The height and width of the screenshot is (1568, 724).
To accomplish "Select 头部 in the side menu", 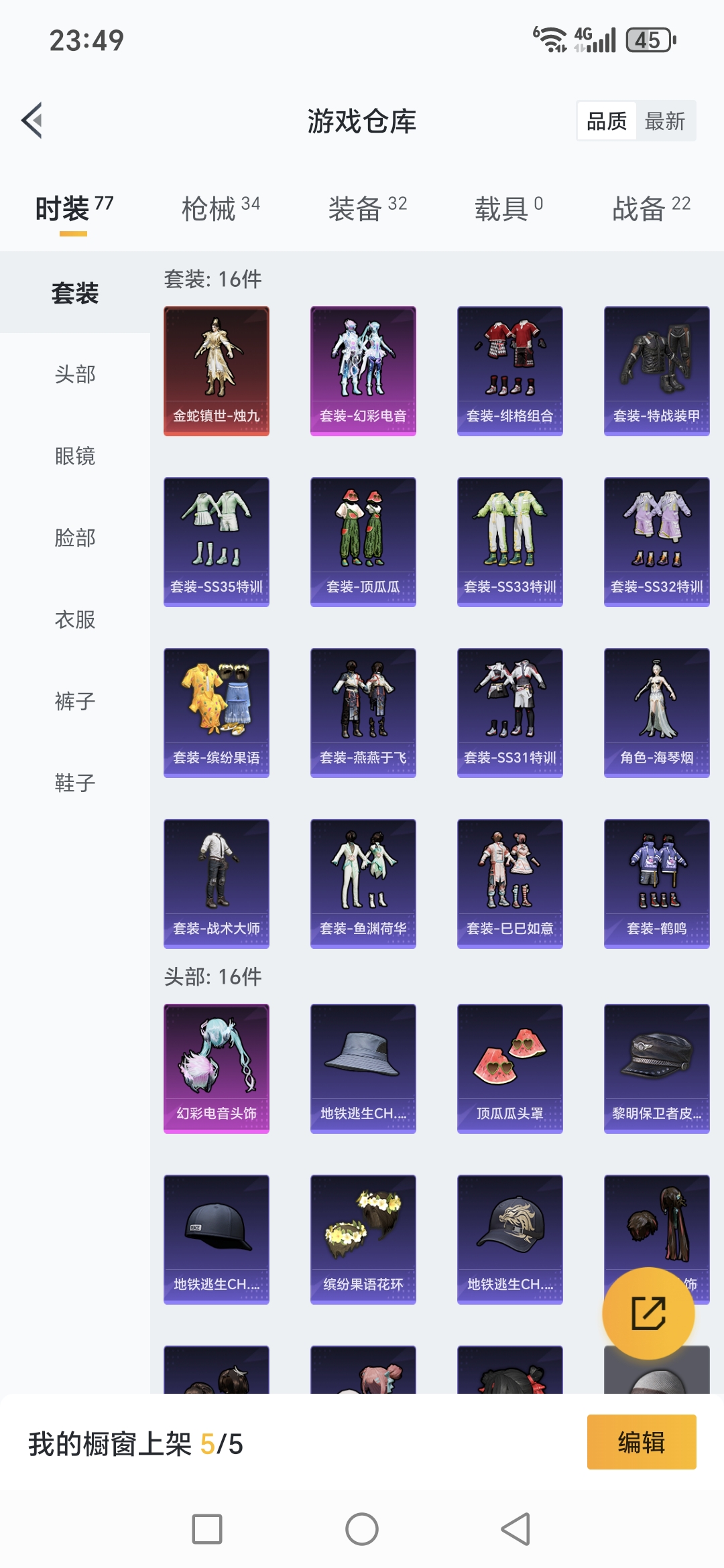I will pos(75,374).
